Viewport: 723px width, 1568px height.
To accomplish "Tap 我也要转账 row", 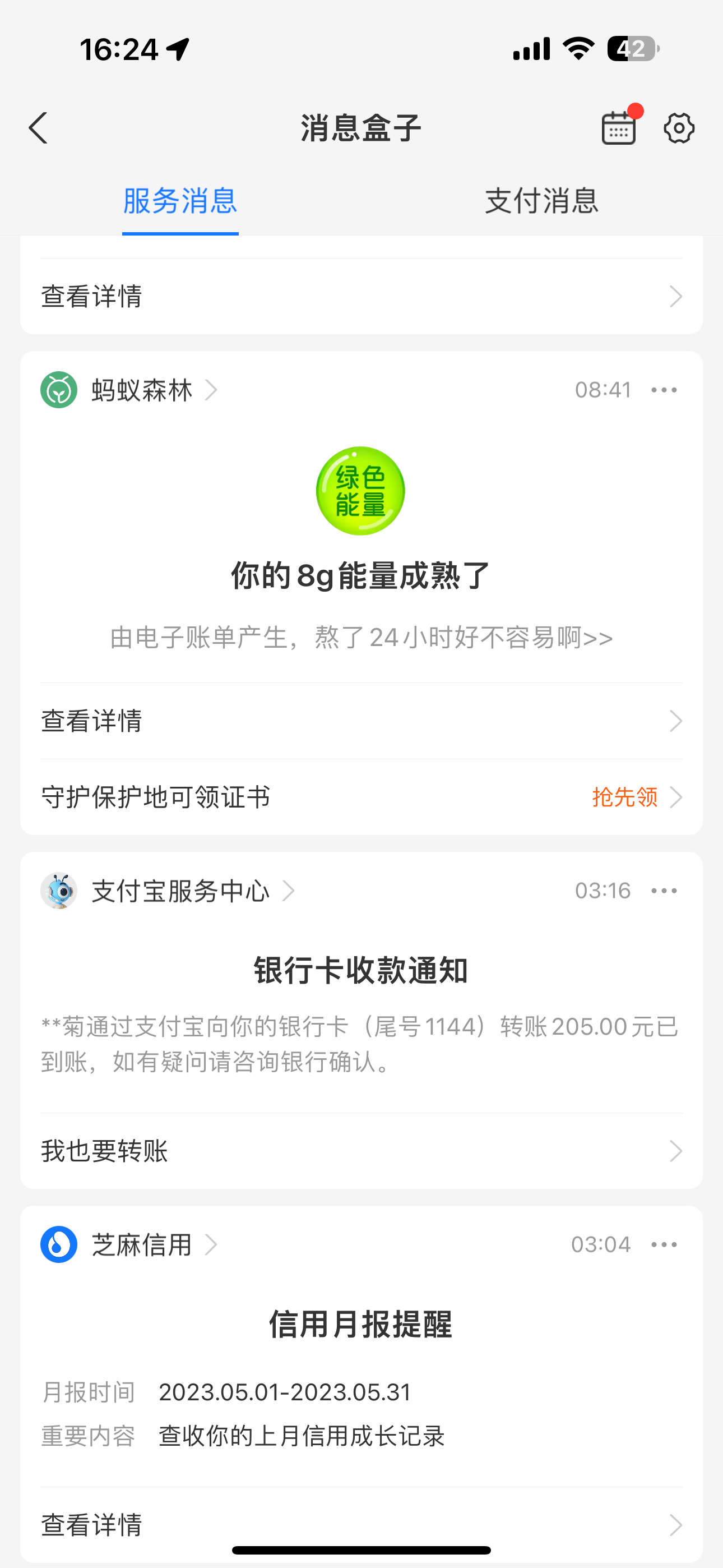I will pos(361,1151).
